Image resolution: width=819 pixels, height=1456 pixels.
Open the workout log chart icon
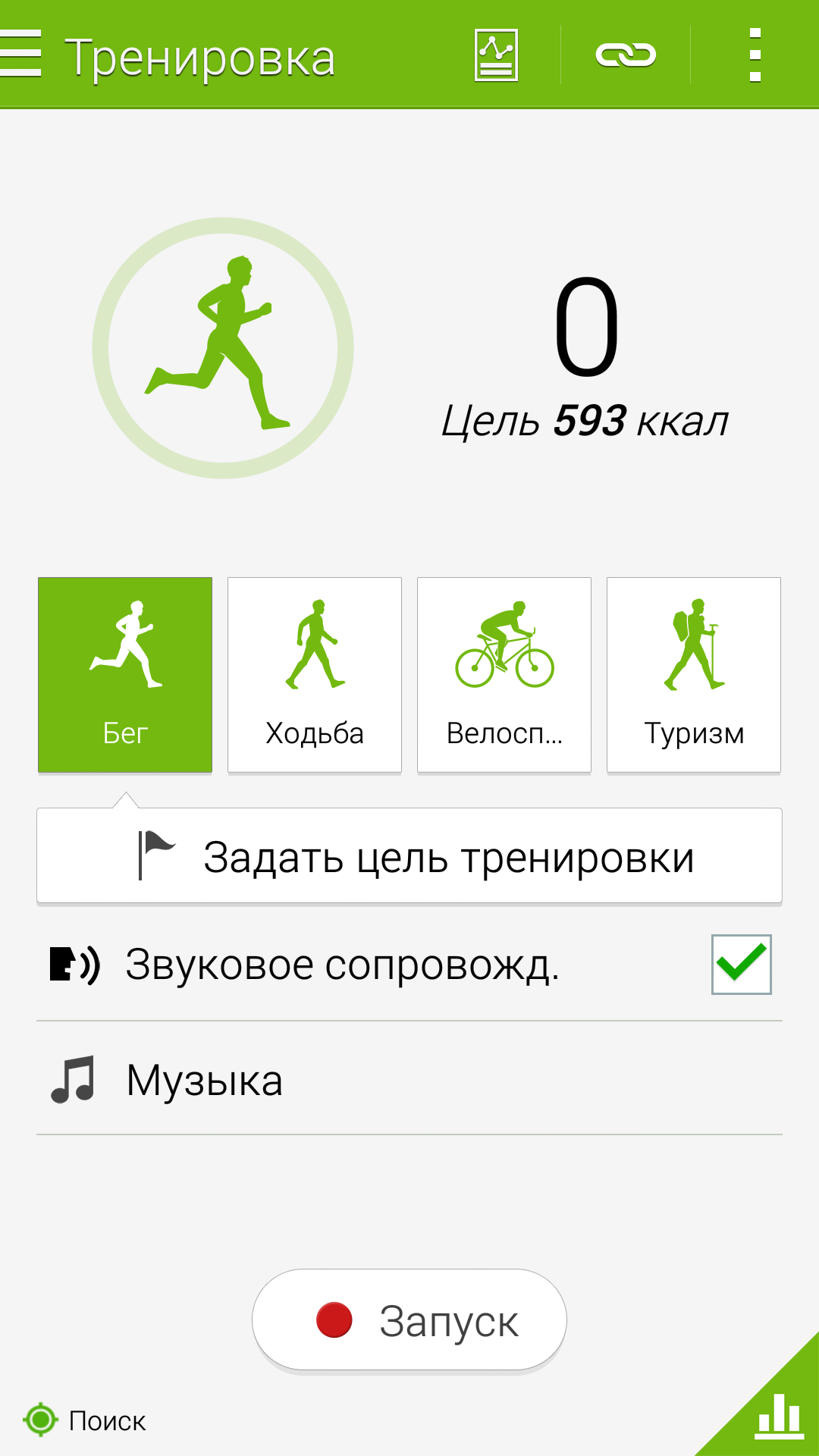496,55
